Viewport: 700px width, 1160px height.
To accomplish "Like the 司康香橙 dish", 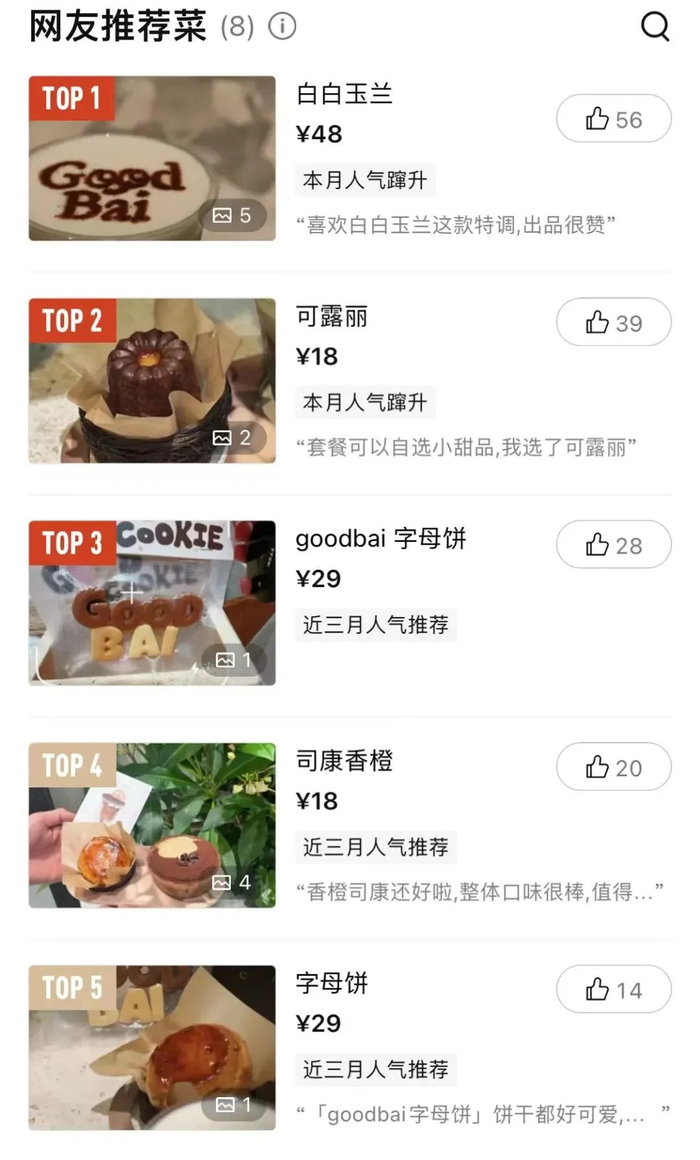I will (614, 768).
